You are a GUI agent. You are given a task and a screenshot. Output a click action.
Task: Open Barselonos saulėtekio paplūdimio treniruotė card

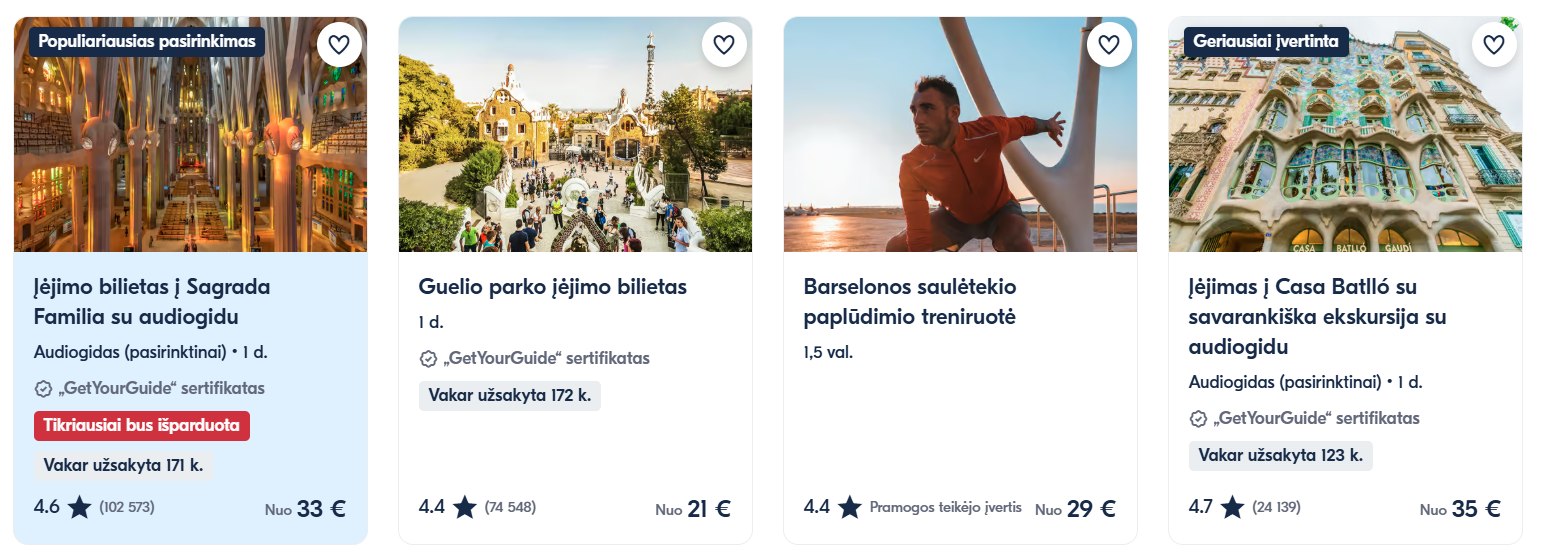click(909, 301)
